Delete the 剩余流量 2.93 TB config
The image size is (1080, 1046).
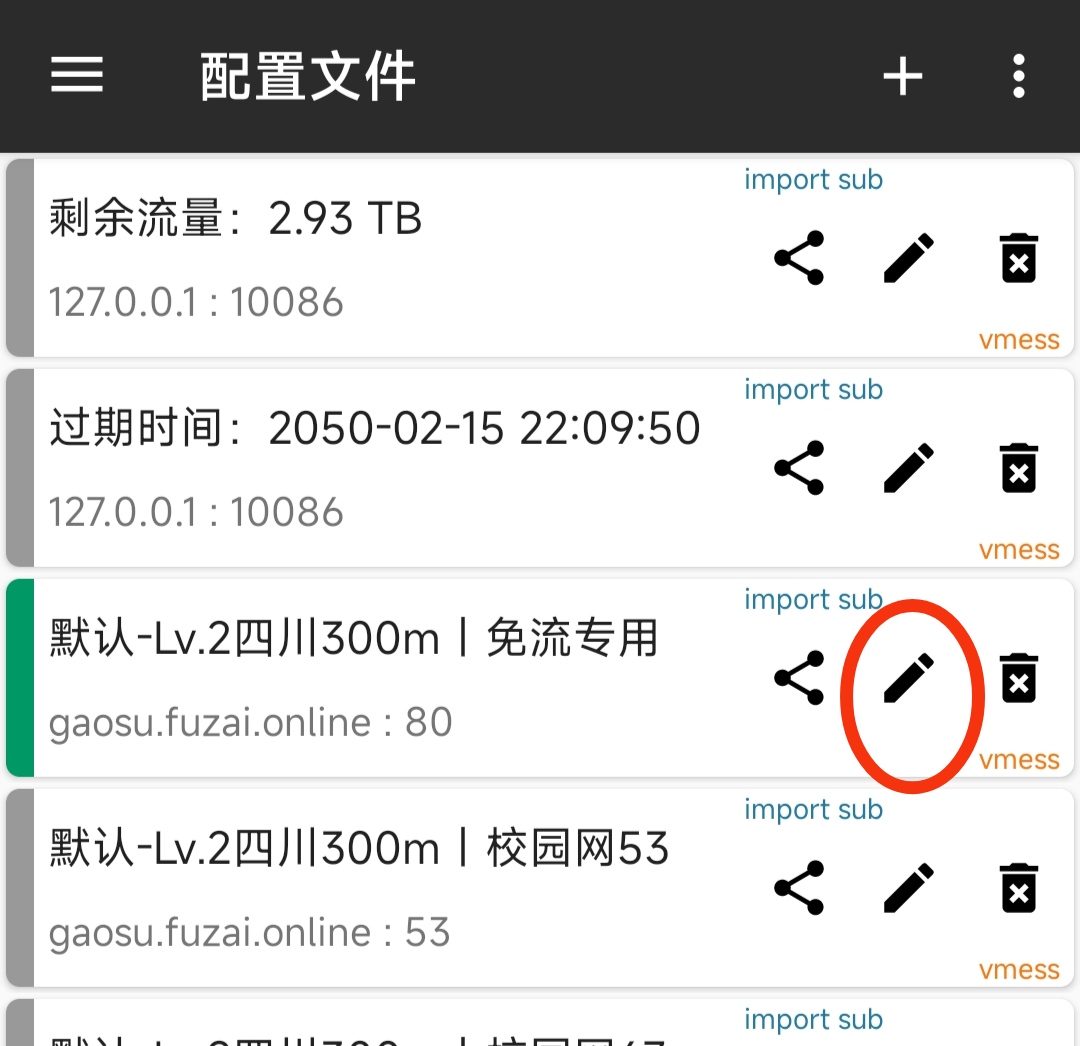[x=1018, y=258]
